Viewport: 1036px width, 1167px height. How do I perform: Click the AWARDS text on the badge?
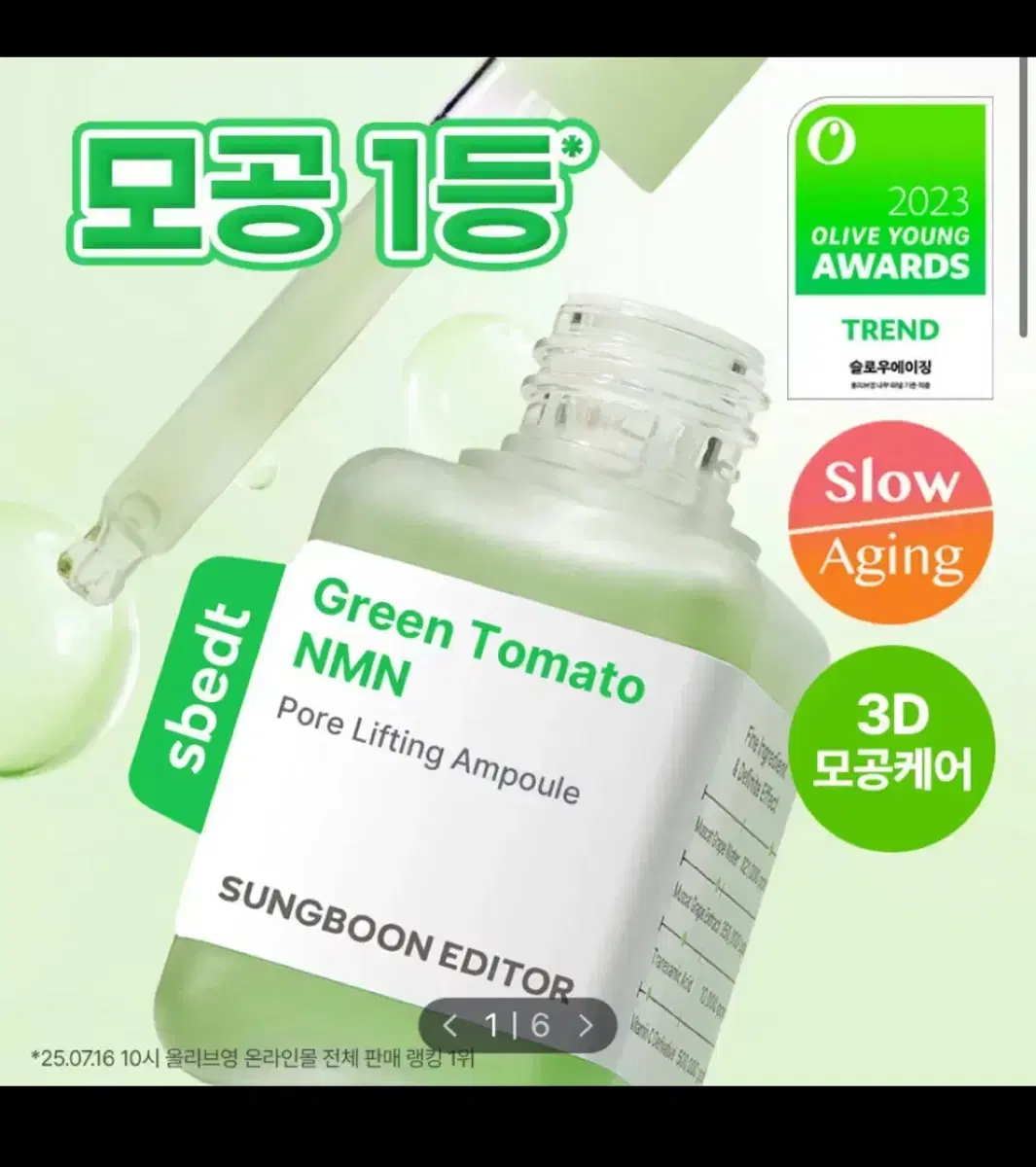point(890,267)
